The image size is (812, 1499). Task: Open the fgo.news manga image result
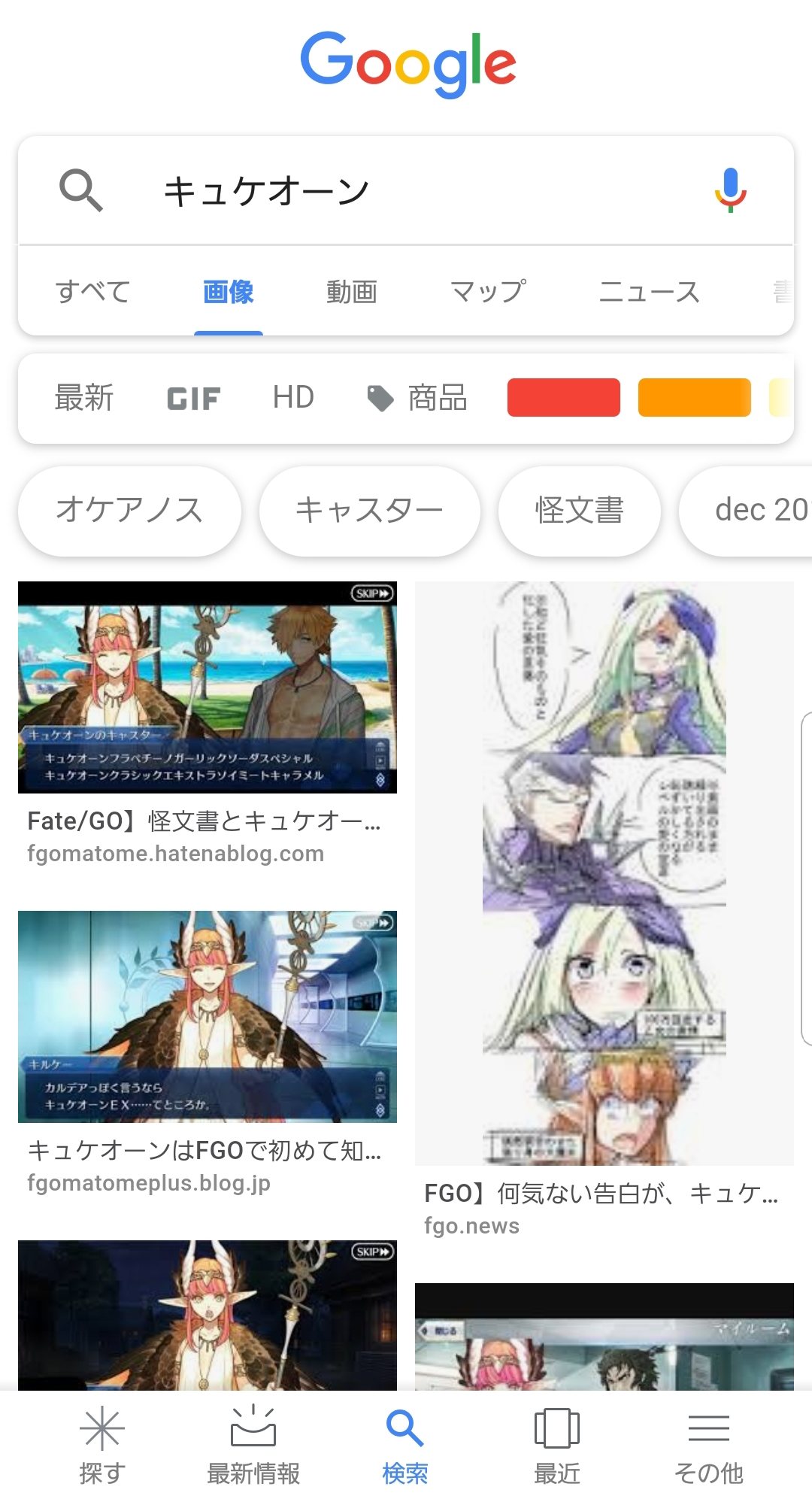point(604,872)
